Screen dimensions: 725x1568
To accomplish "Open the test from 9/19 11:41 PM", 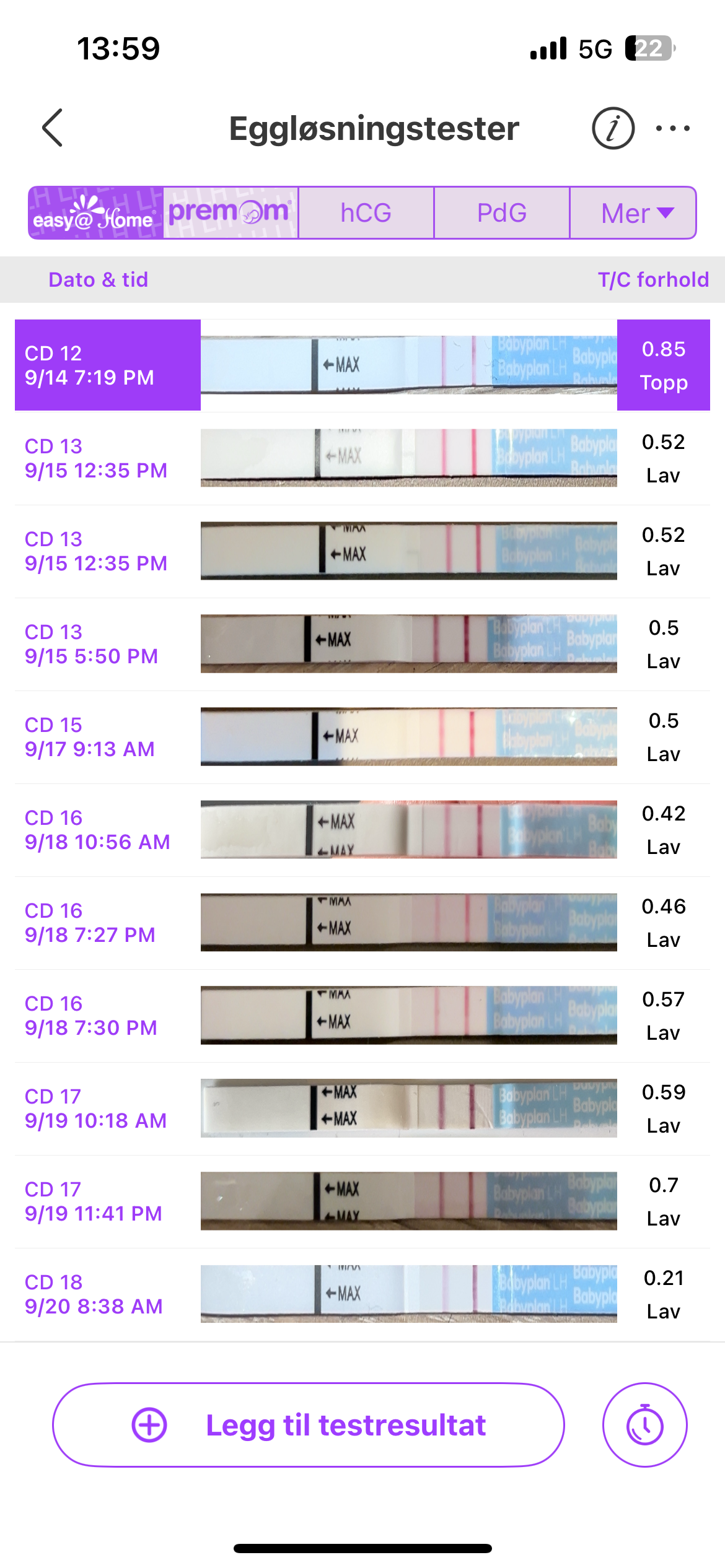I will 362,1201.
